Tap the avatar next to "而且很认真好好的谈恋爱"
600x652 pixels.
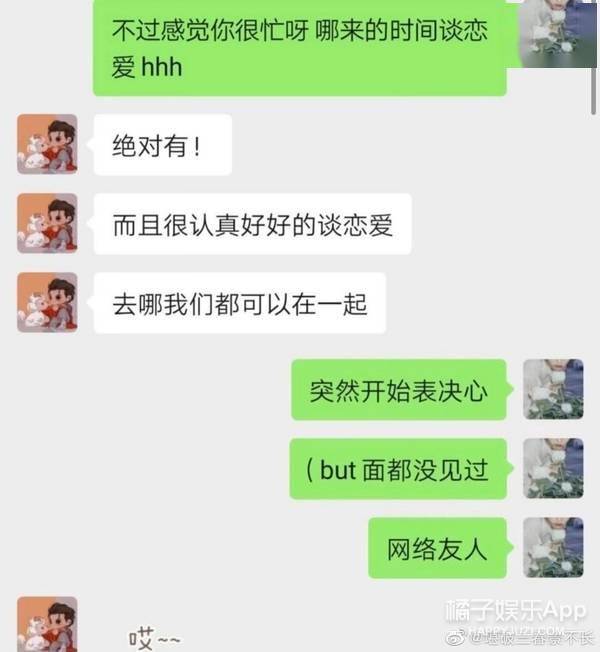click(47, 223)
